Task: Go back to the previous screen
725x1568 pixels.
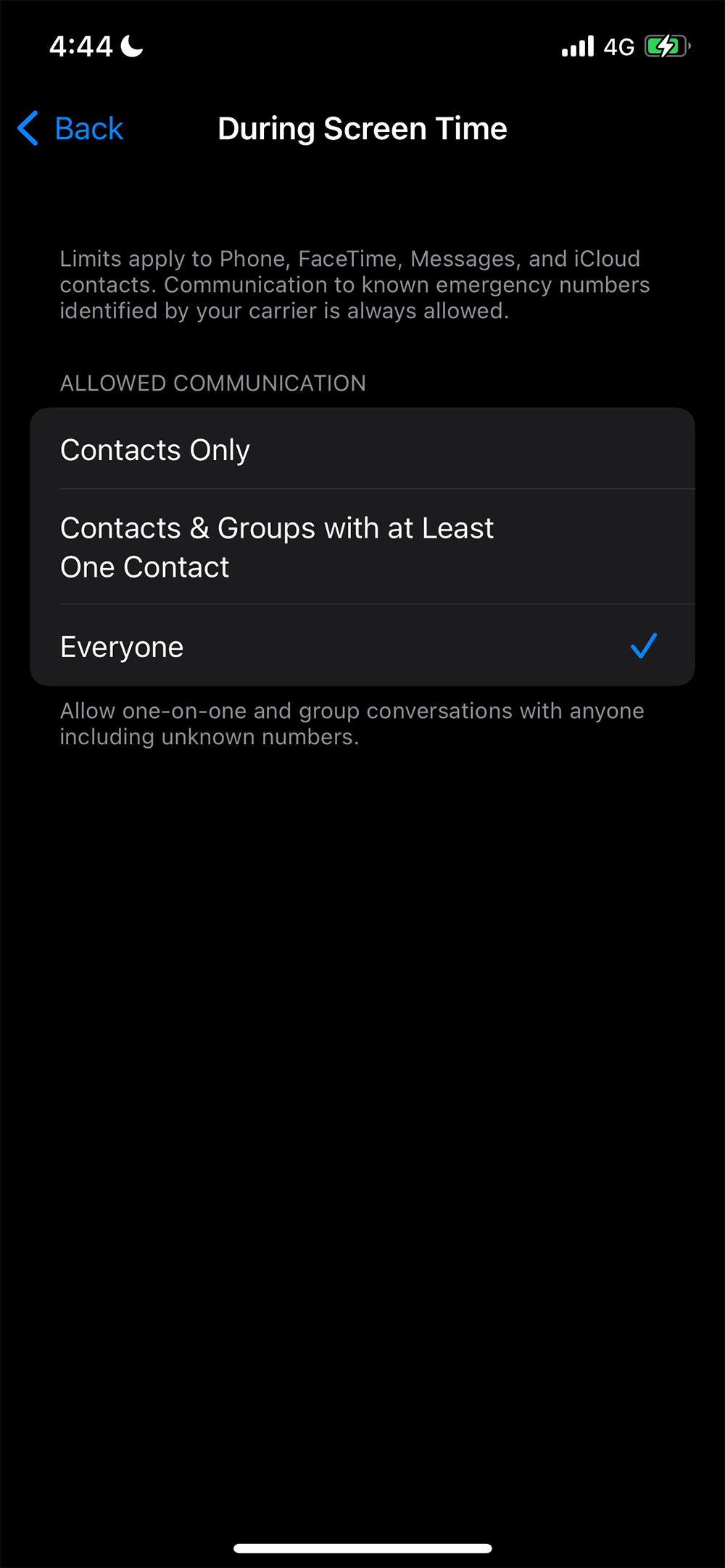Action: [71, 129]
